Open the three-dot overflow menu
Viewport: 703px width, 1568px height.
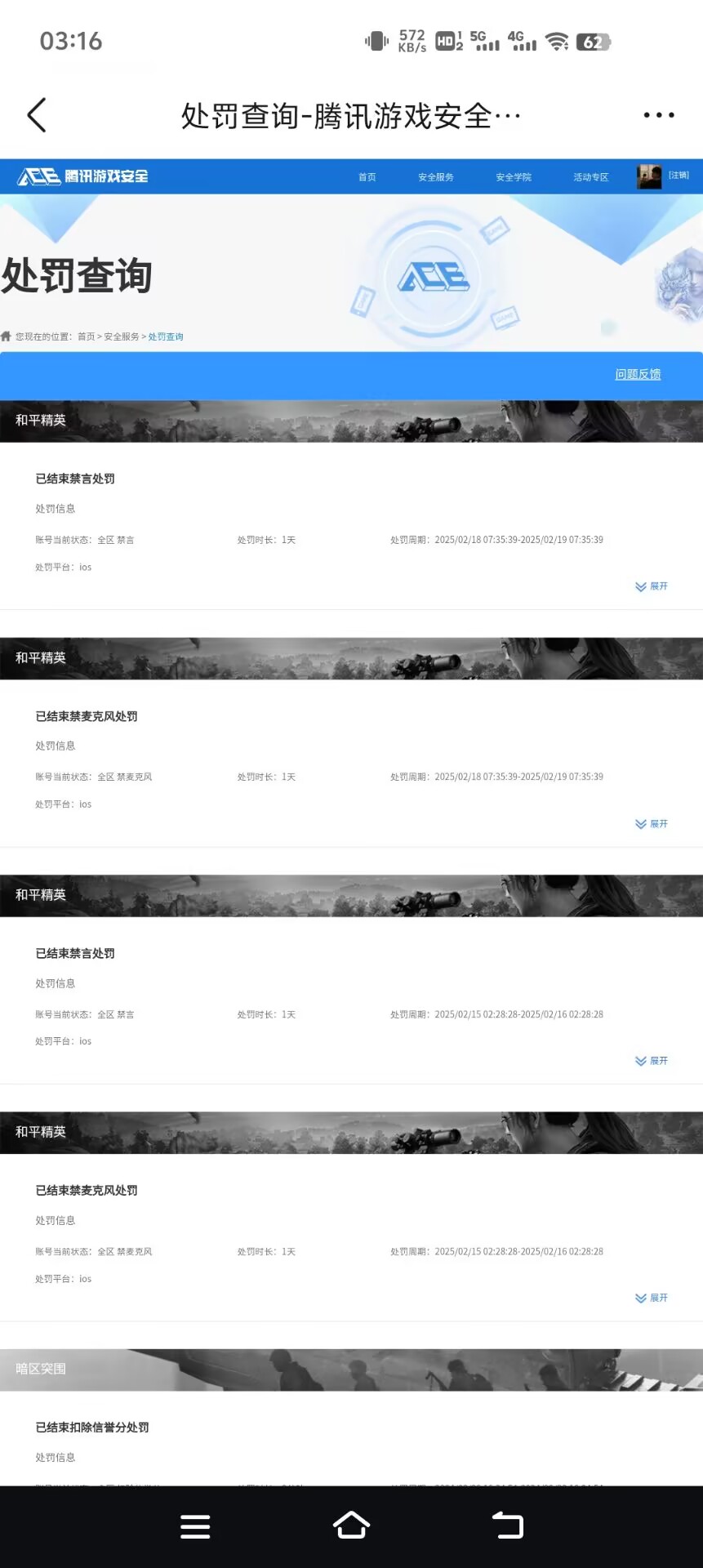point(658,115)
